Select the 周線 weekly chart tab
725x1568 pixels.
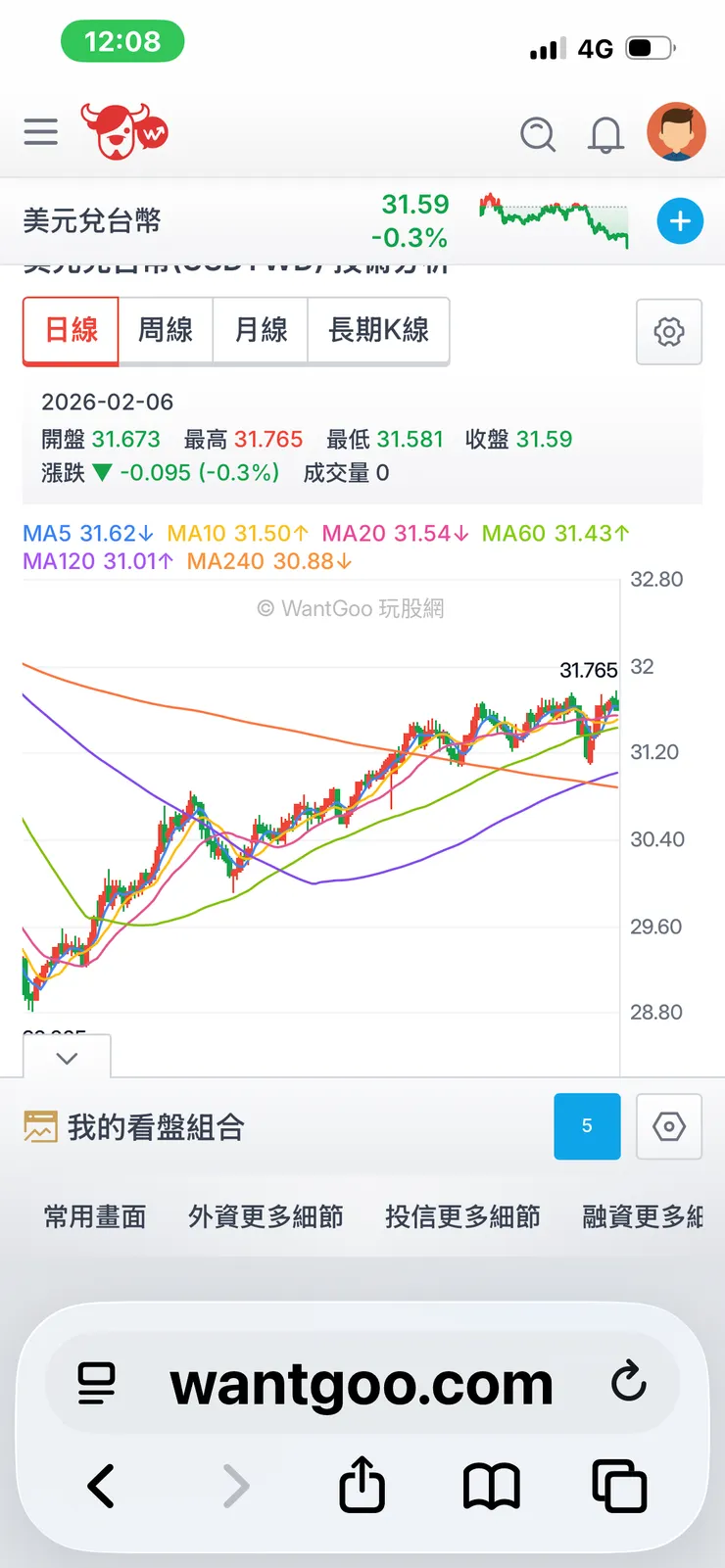166,331
